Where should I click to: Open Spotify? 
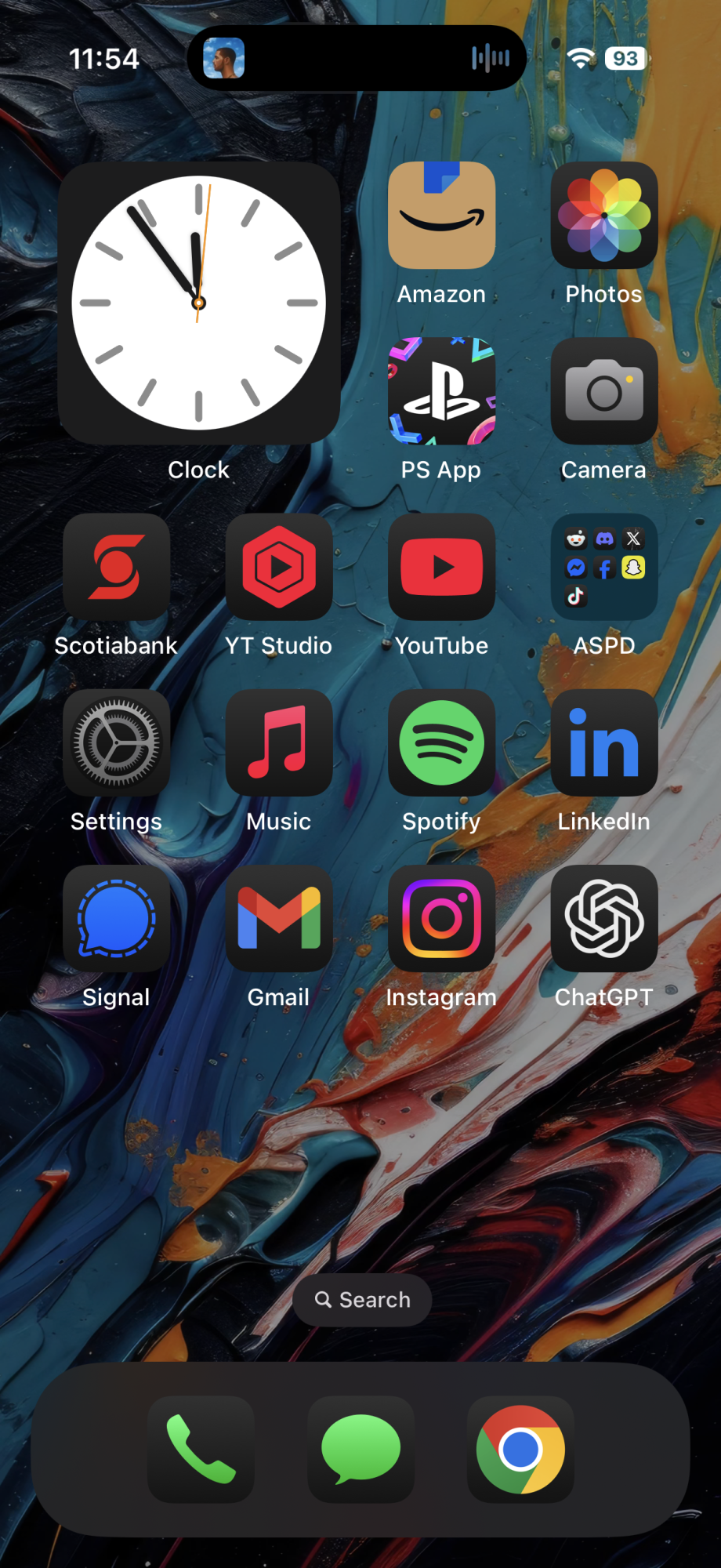pos(441,742)
